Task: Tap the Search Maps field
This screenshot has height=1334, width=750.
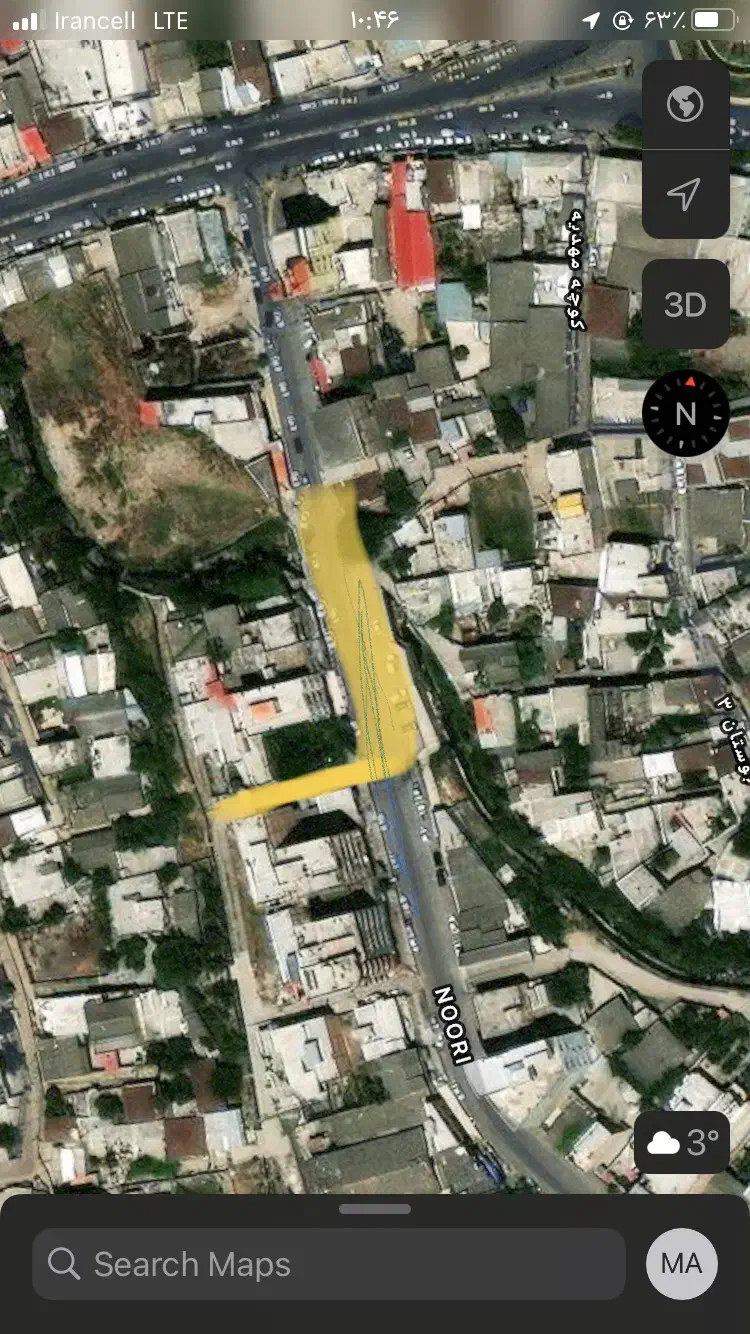Action: [329, 1264]
